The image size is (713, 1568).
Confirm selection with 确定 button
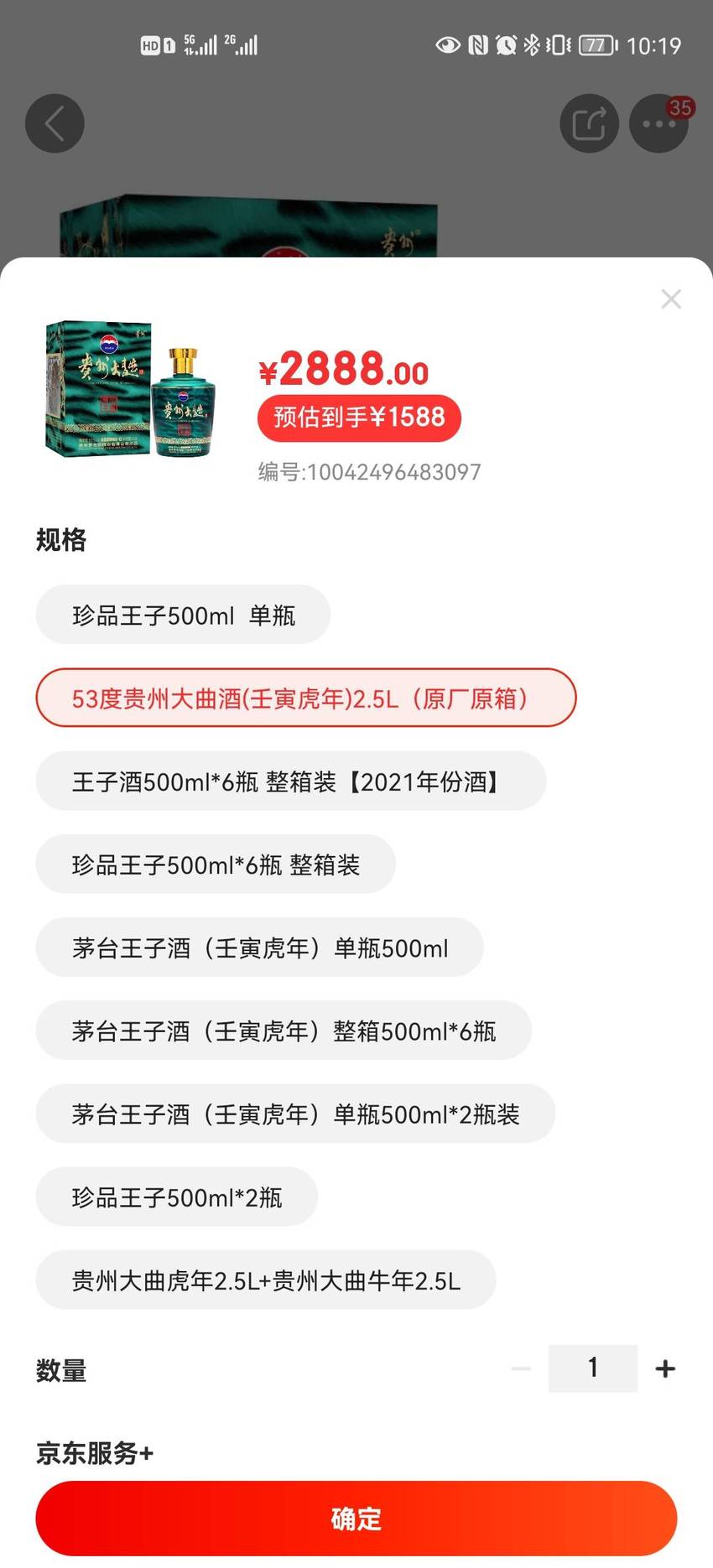pyautogui.click(x=356, y=1519)
